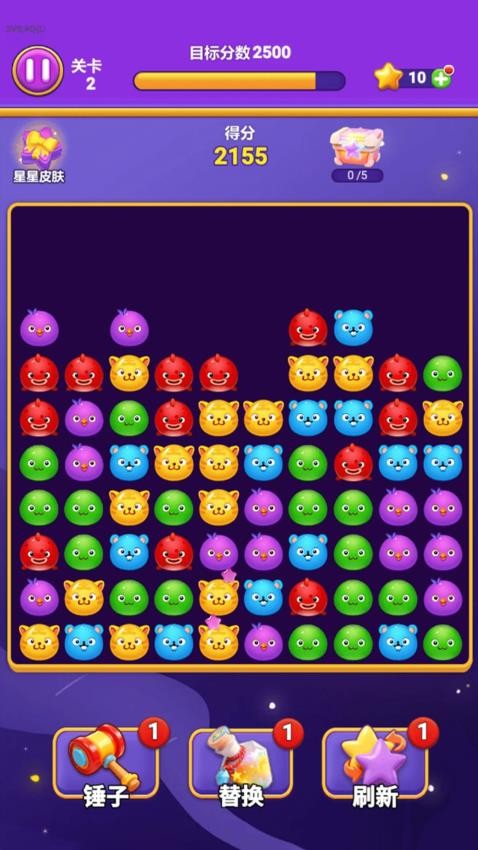This screenshot has width=478, height=850.
Task: Use the 替换 replace potion power-up
Action: click(x=241, y=763)
